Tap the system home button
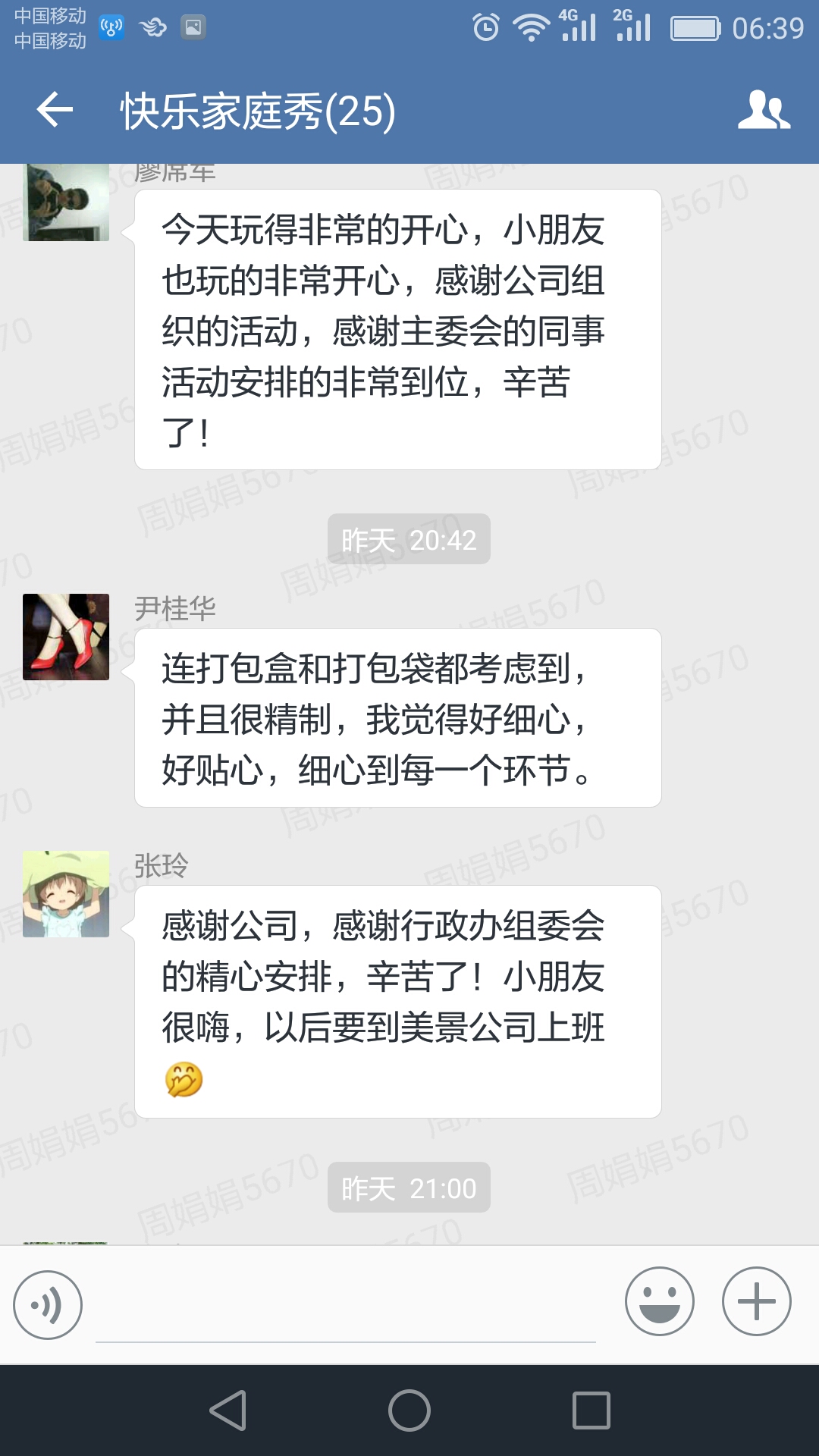Screen dimensions: 819x1456 [409, 1410]
